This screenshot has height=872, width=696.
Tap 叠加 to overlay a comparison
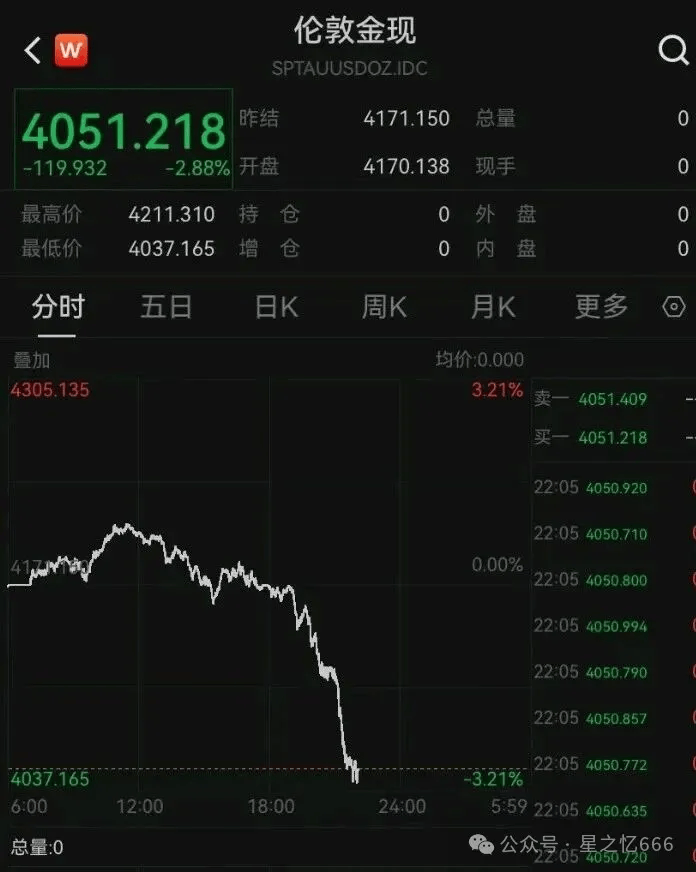pos(31,360)
